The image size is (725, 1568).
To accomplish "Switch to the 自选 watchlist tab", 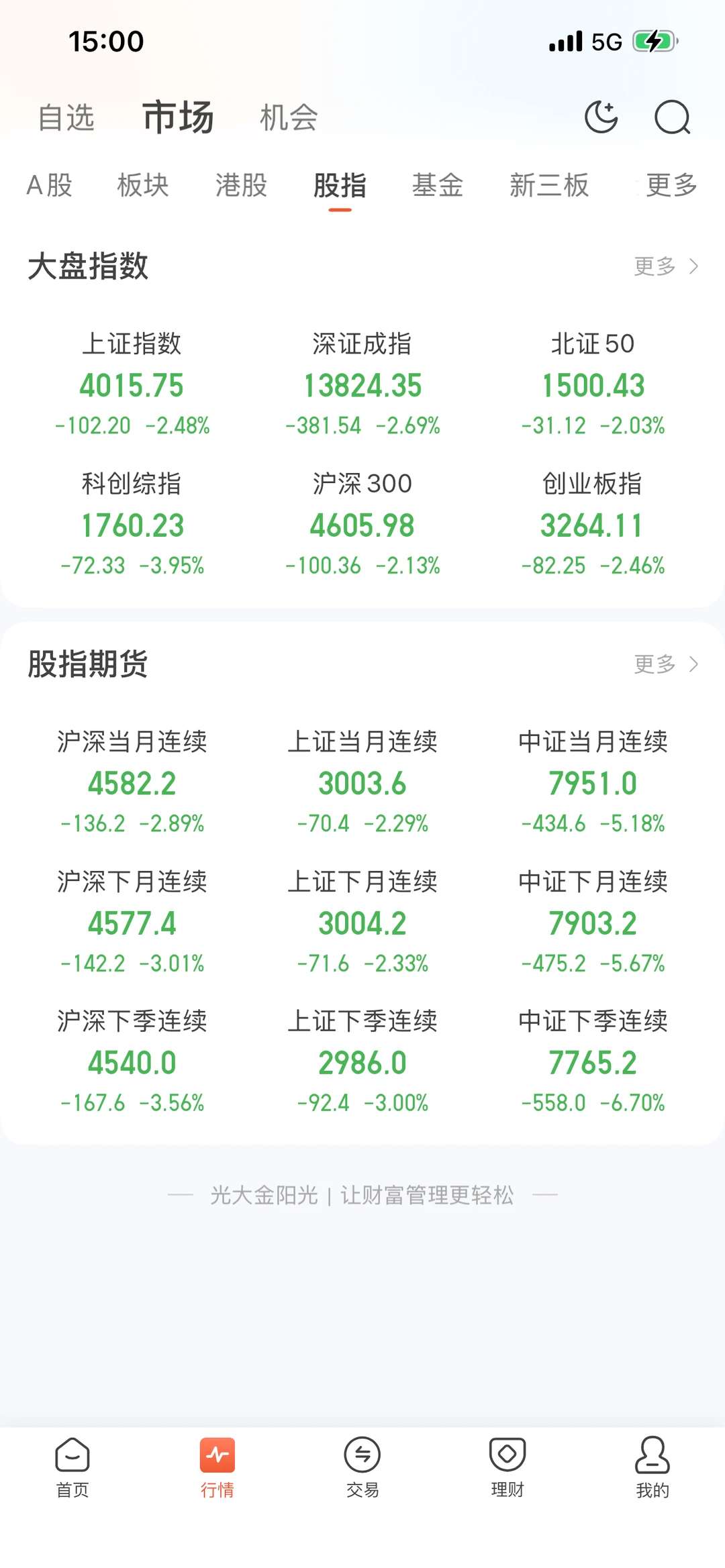I will click(67, 117).
